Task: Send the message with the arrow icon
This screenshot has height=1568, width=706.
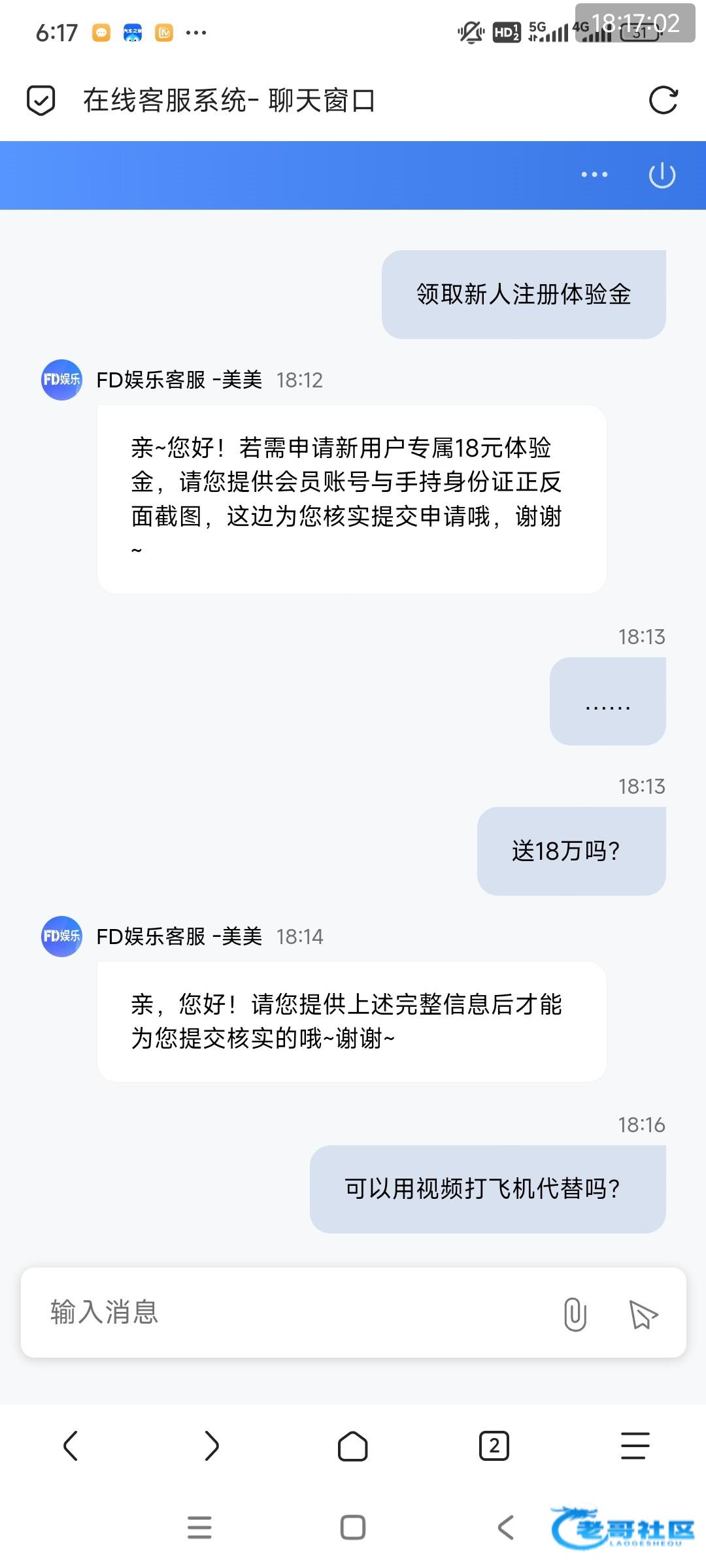Action: pos(643,1314)
